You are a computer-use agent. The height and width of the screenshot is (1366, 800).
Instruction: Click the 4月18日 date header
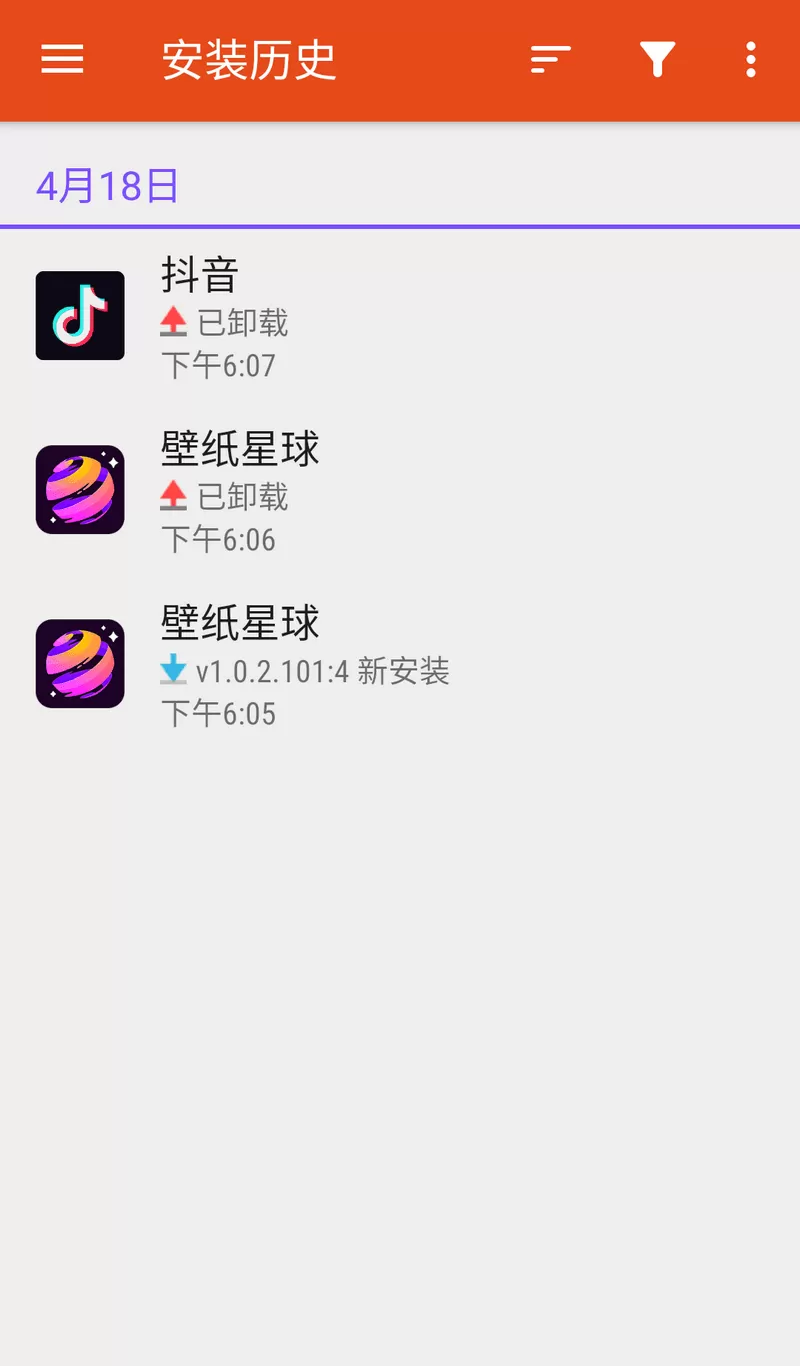click(108, 184)
